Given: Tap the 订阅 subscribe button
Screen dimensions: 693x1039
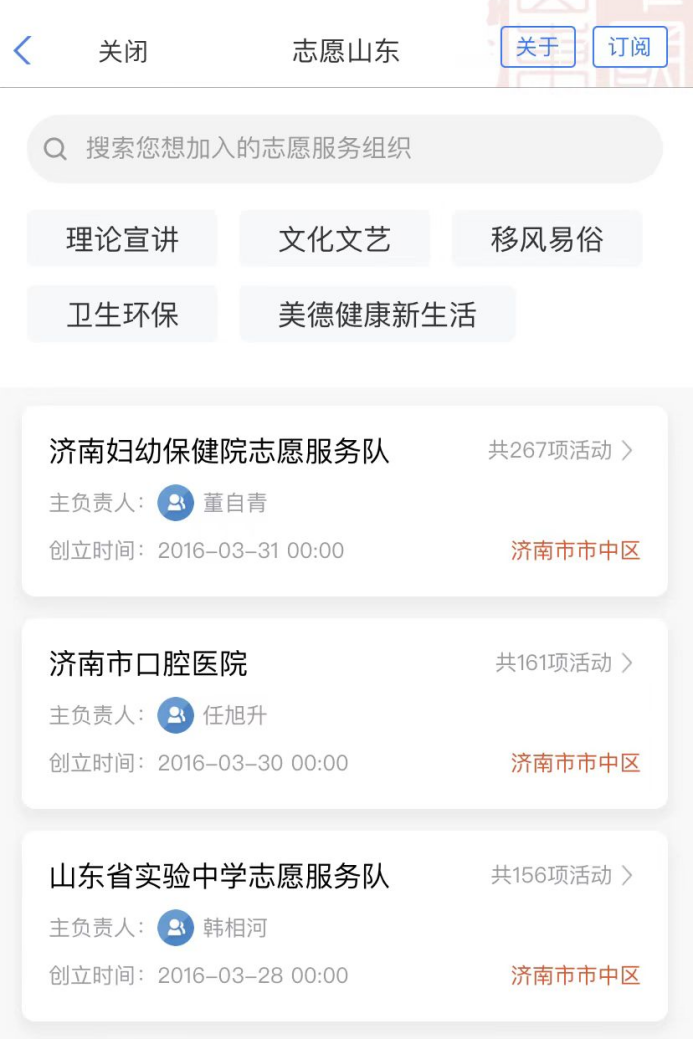Looking at the screenshot, I should tap(629, 47).
